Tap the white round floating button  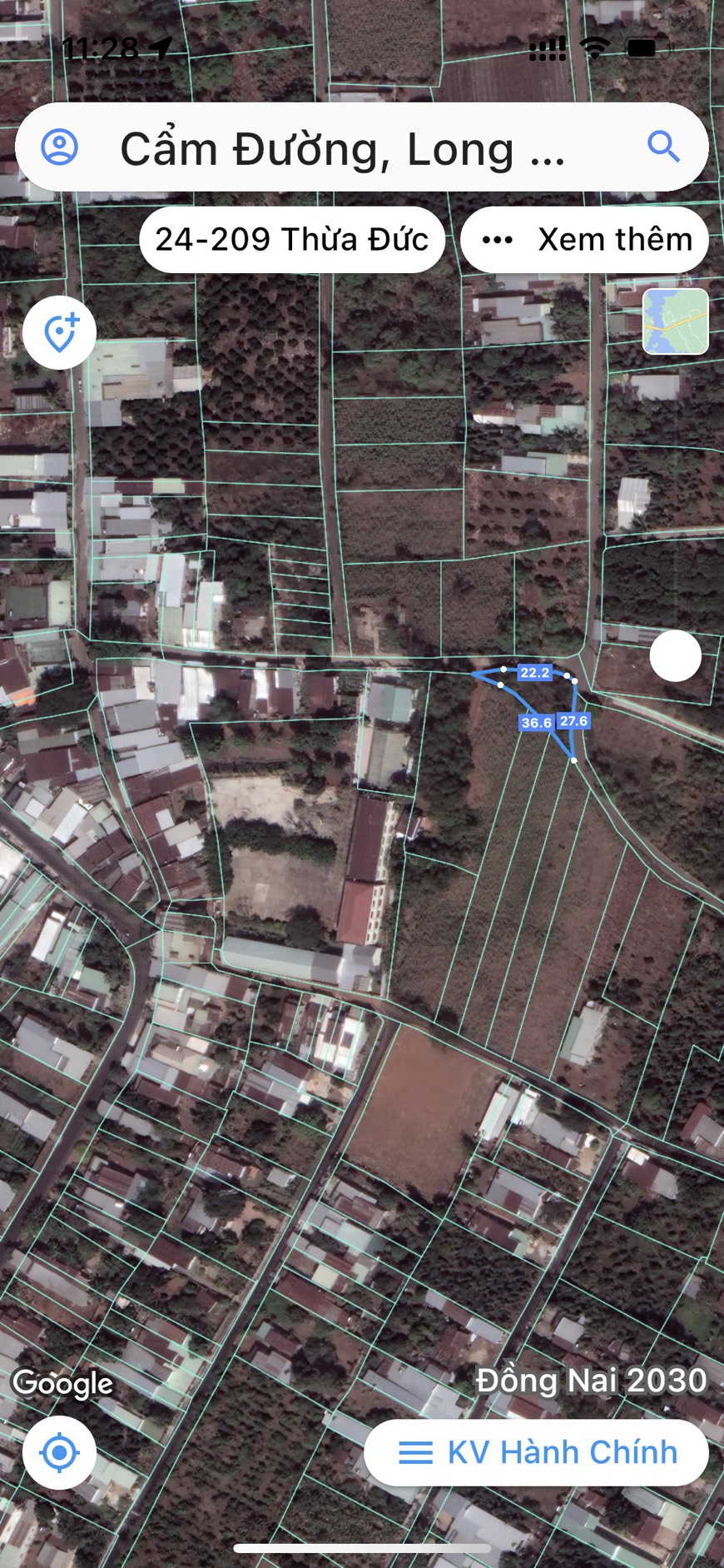675,656
